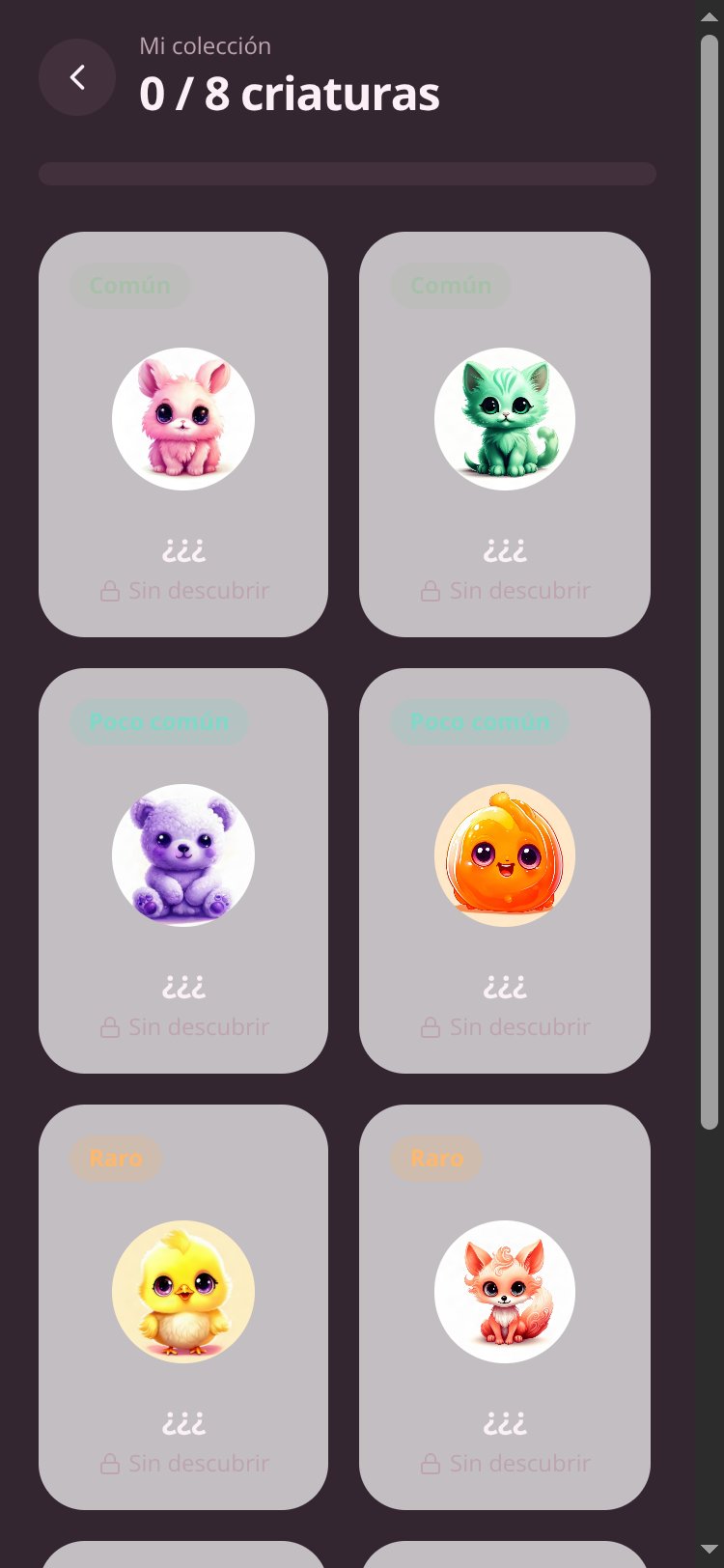Go back using the arrow beside Mi colección
724x1568 pixels.
point(77,77)
